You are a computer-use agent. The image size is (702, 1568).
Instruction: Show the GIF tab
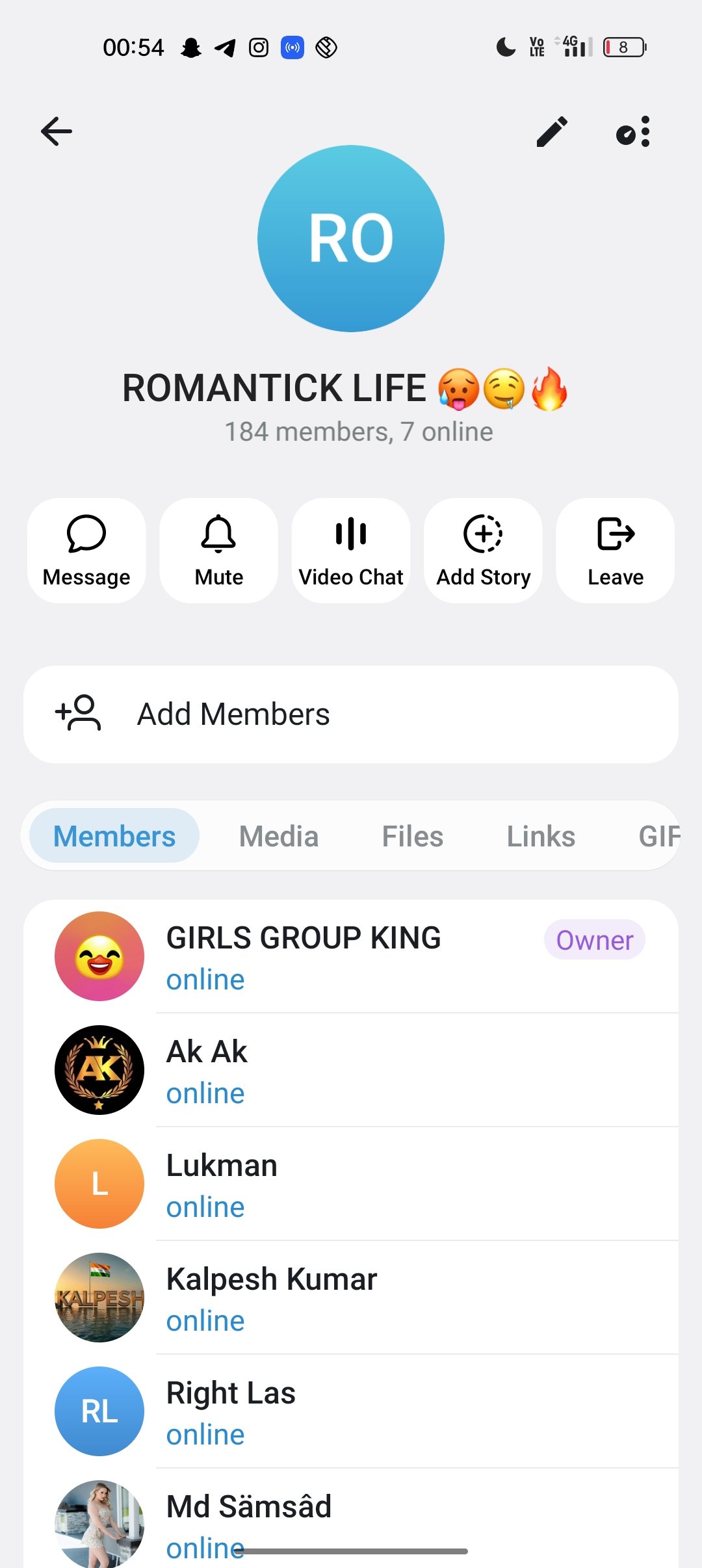point(658,836)
